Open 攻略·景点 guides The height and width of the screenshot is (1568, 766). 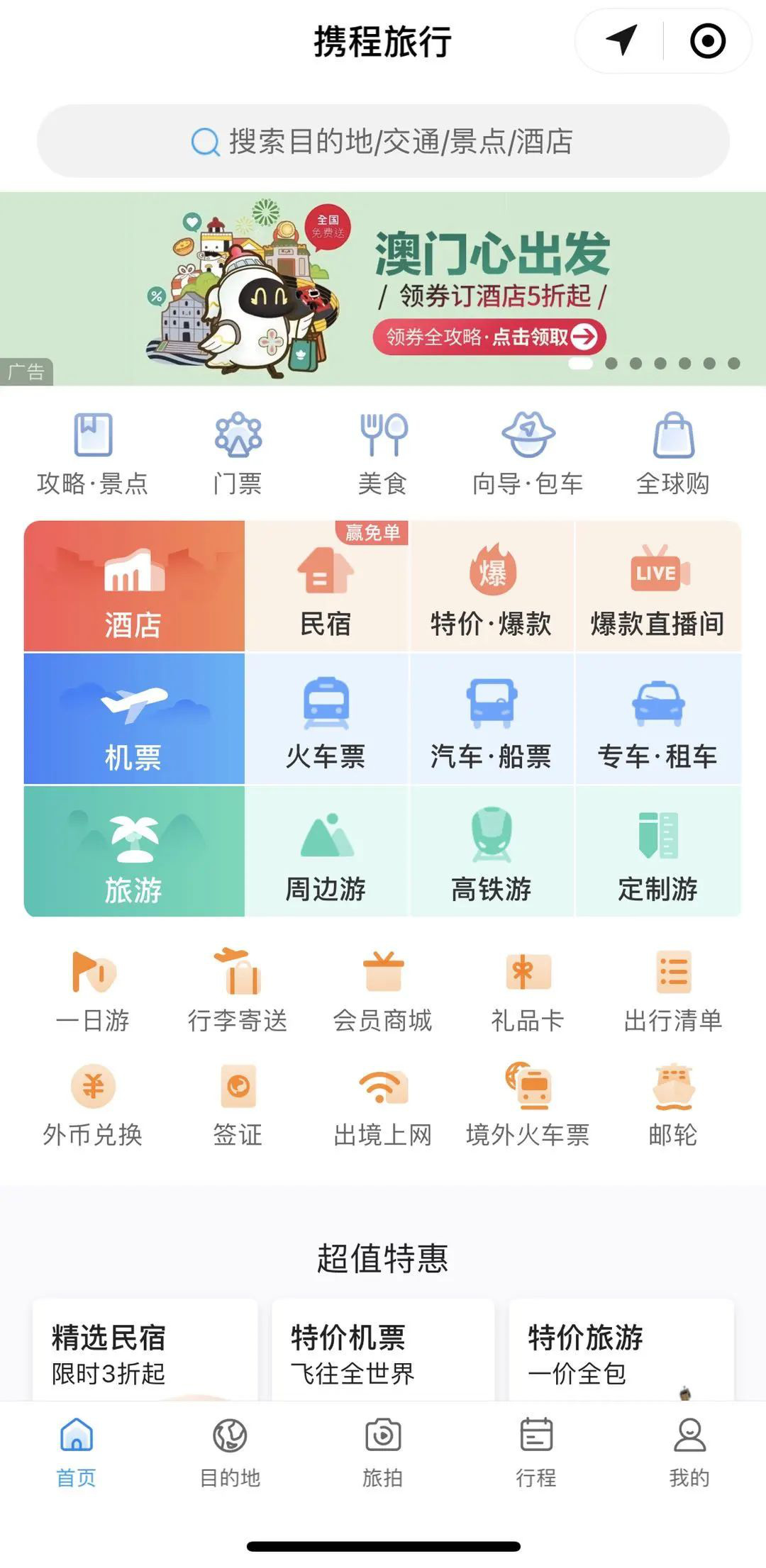[93, 454]
